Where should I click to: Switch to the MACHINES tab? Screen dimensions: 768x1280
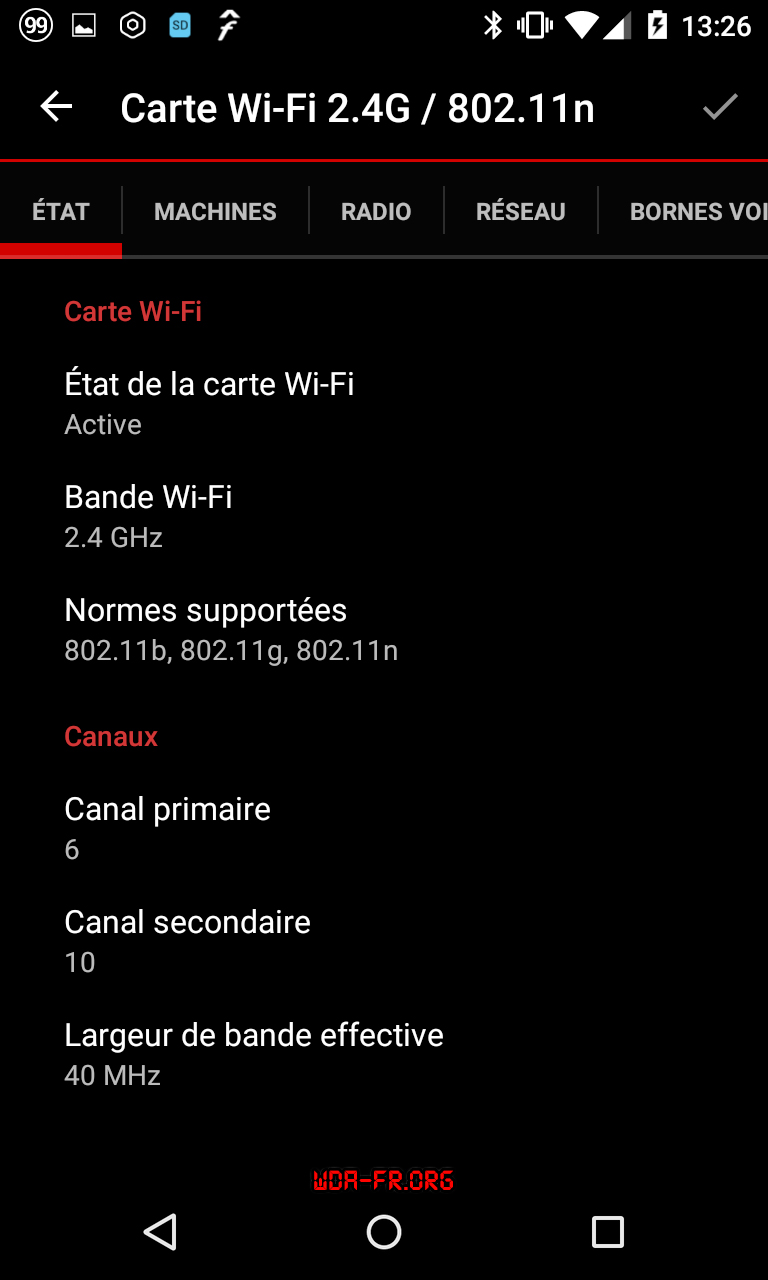click(x=215, y=211)
